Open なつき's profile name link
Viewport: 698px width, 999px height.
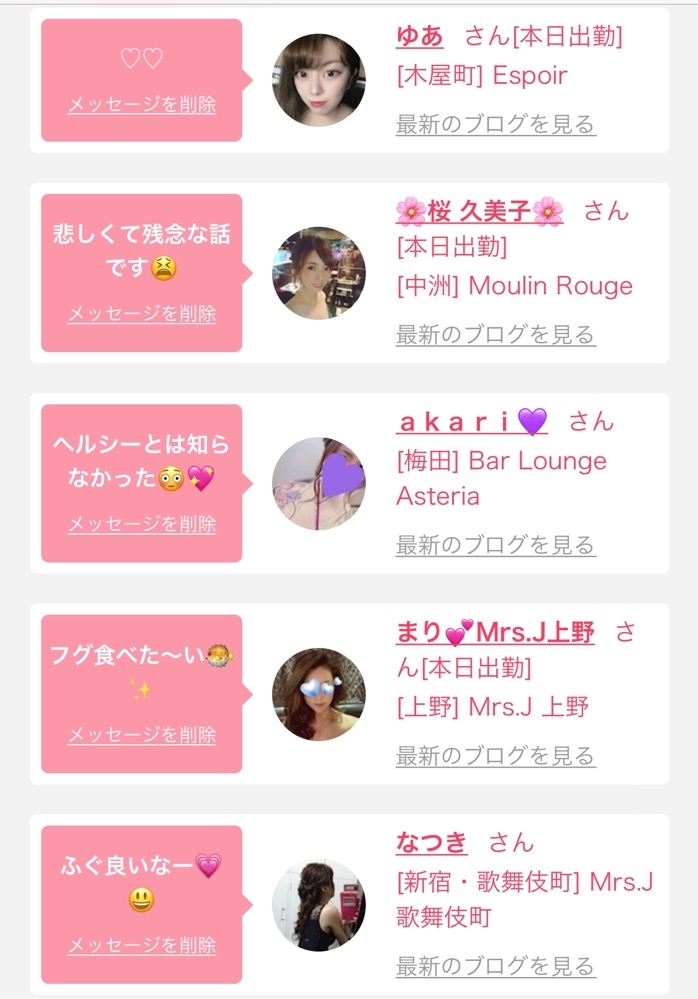[x=431, y=843]
